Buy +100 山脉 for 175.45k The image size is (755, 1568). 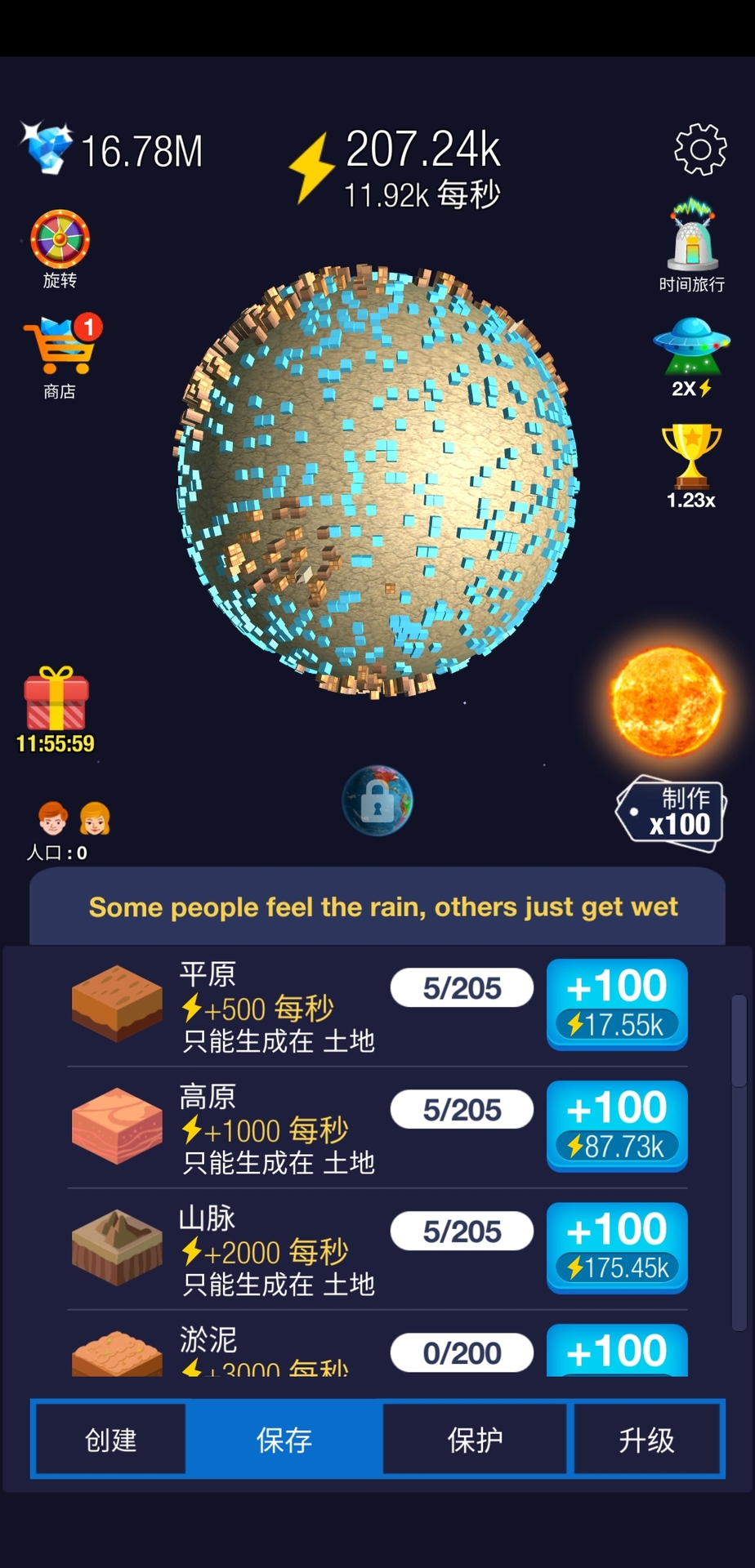tap(616, 1247)
